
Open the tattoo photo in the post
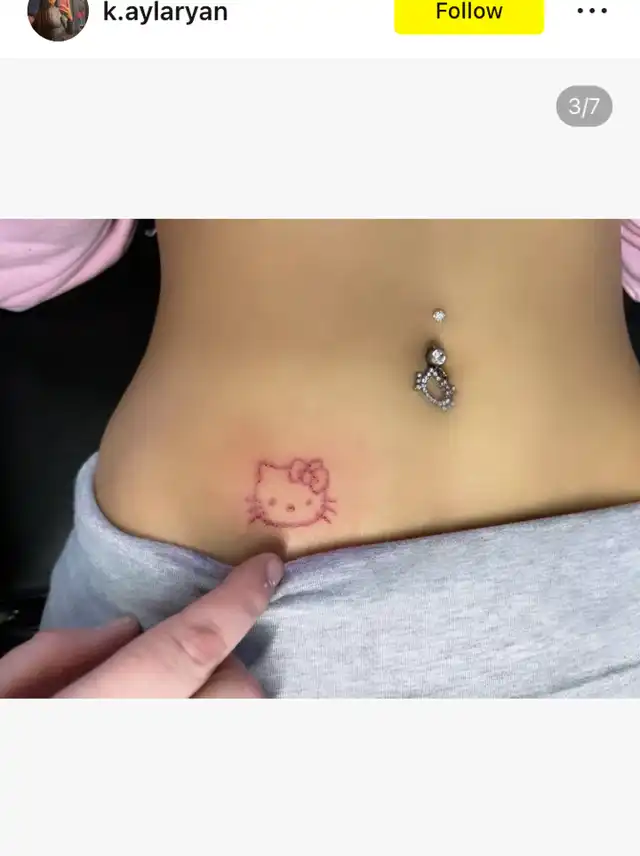(320, 459)
